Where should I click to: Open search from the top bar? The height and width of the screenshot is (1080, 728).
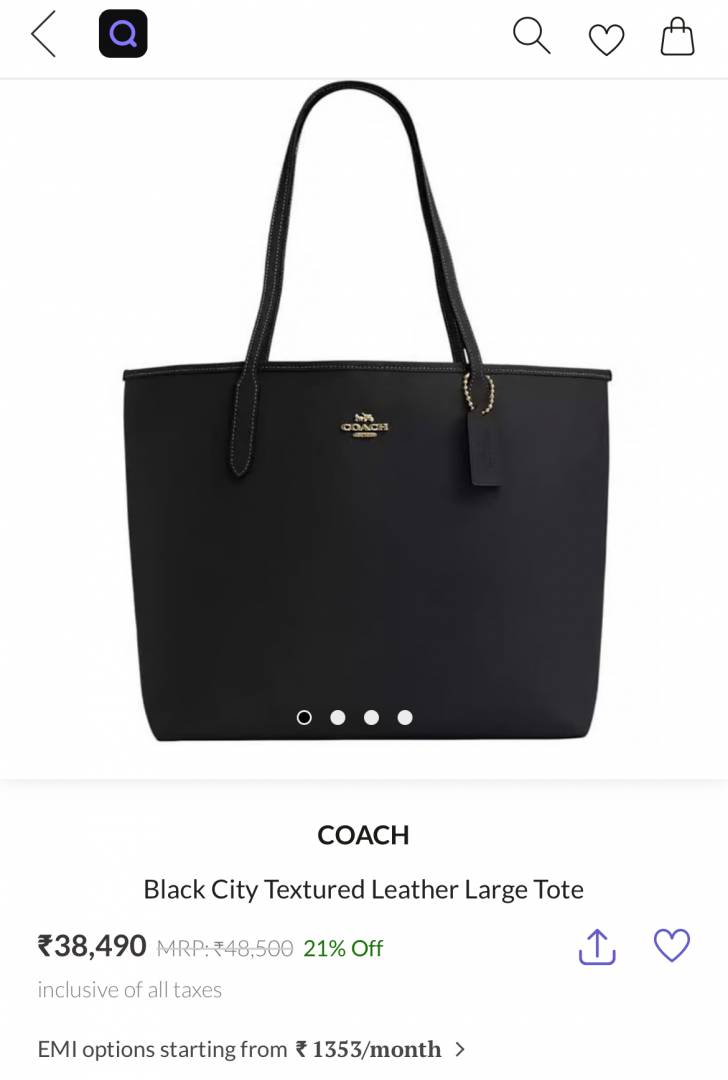531,36
